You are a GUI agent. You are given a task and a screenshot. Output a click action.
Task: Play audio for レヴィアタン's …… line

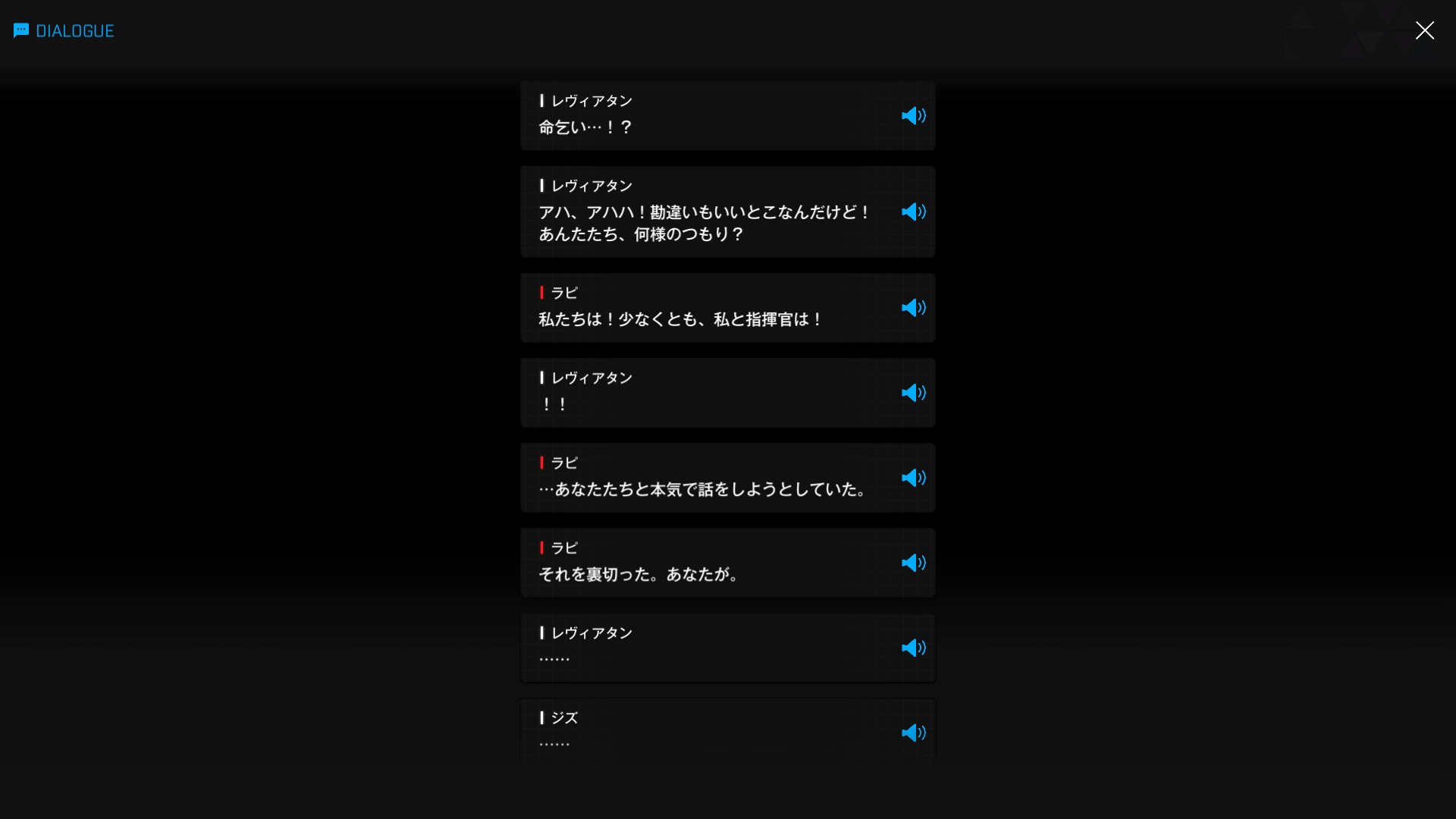[913, 648]
